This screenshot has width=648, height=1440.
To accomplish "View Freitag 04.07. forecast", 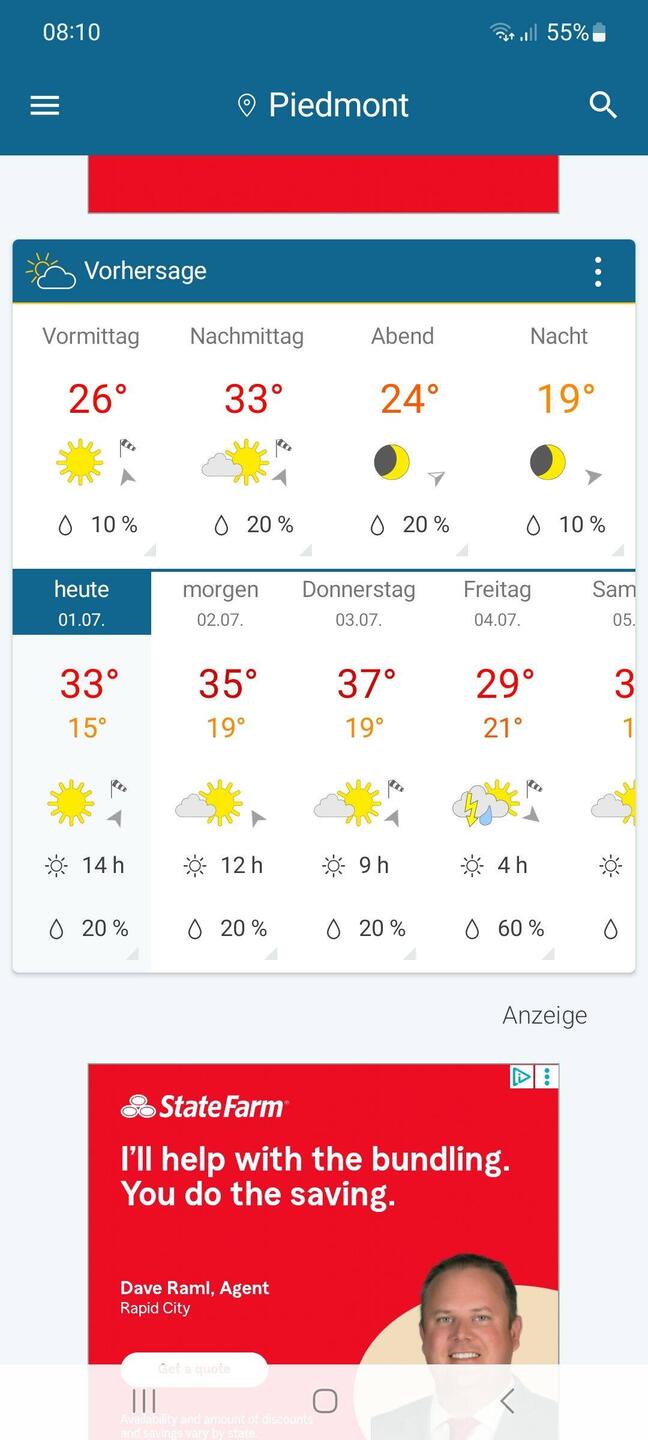I will click(x=497, y=603).
